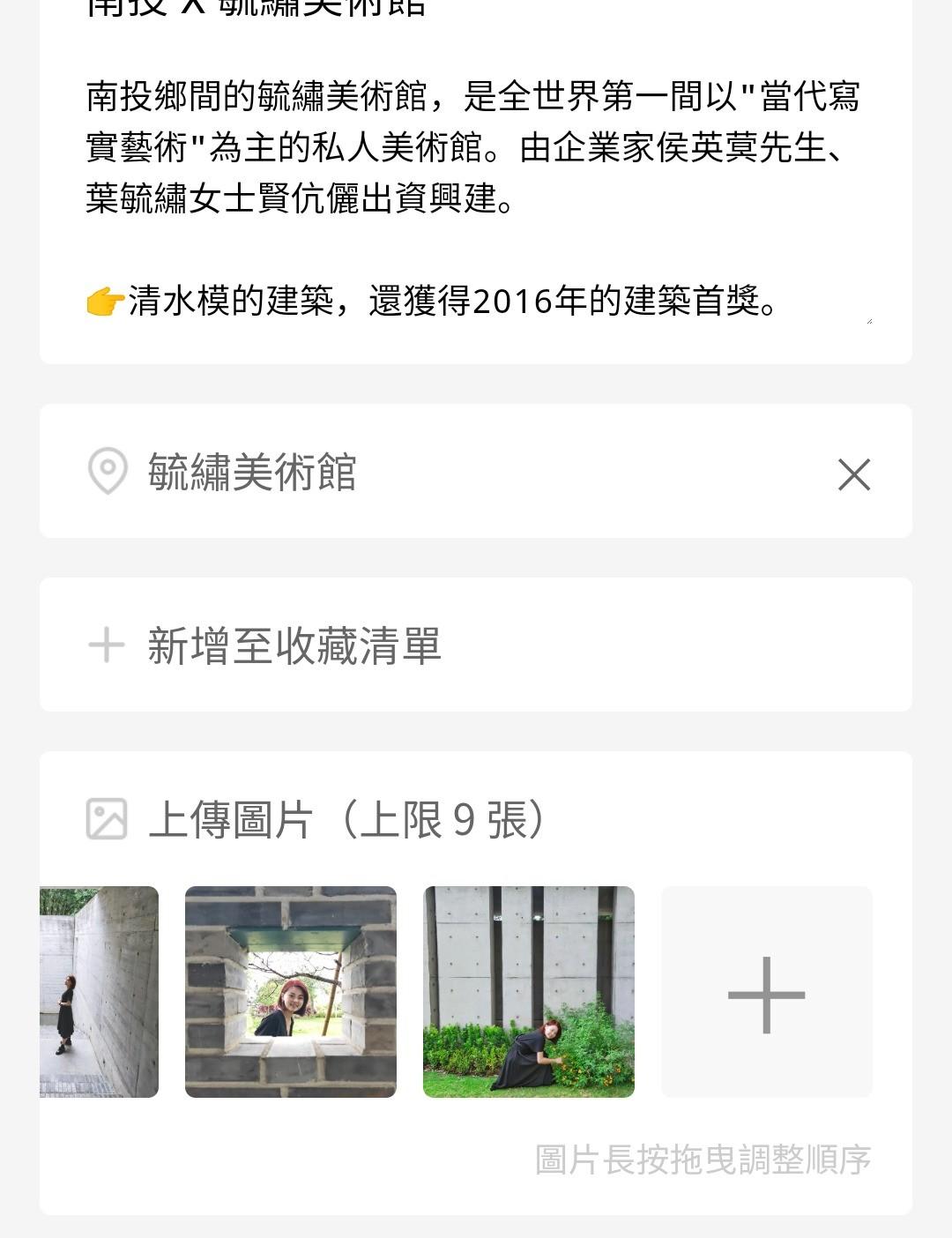Add another photo with the plus tile

point(766,993)
